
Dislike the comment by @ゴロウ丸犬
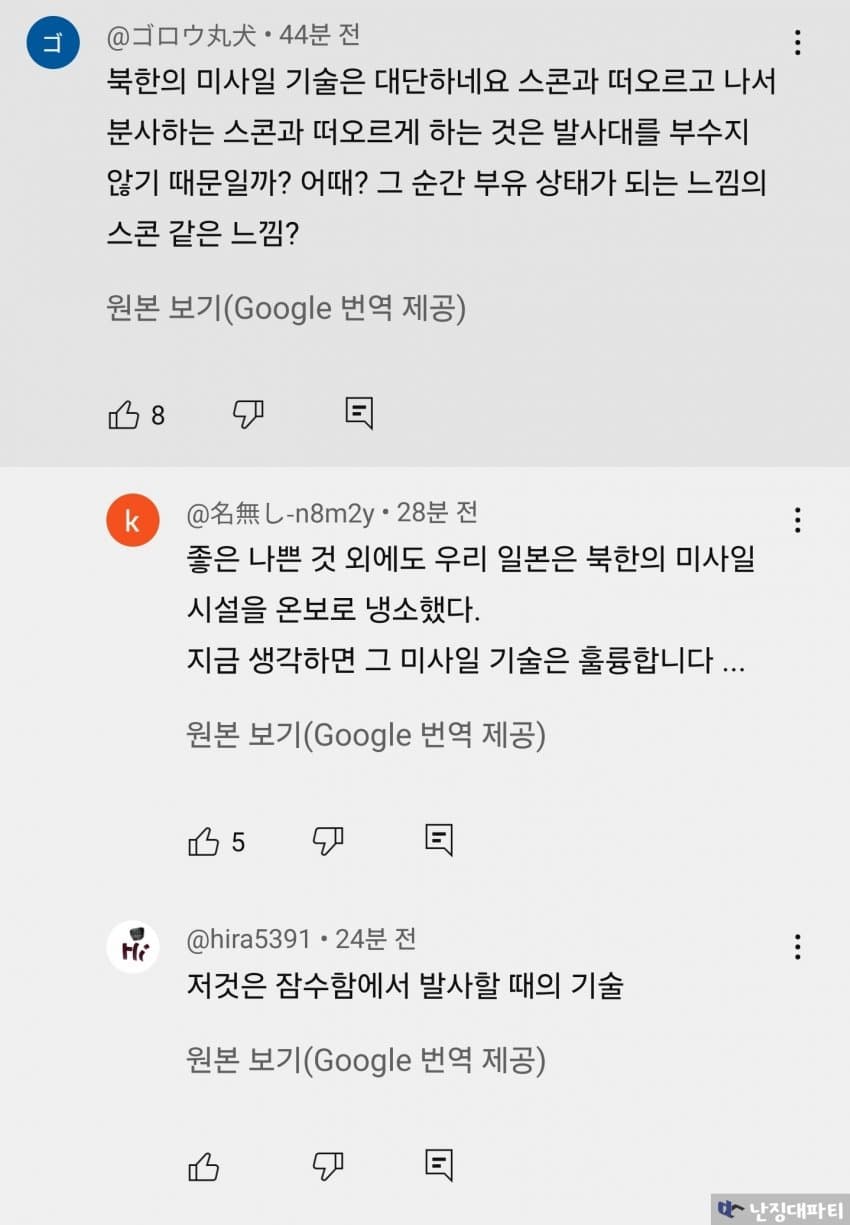[248, 414]
